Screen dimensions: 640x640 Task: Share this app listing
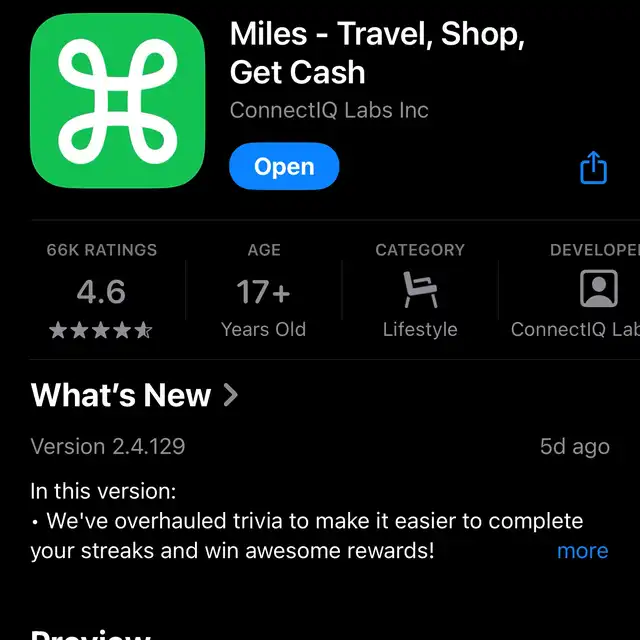point(593,167)
